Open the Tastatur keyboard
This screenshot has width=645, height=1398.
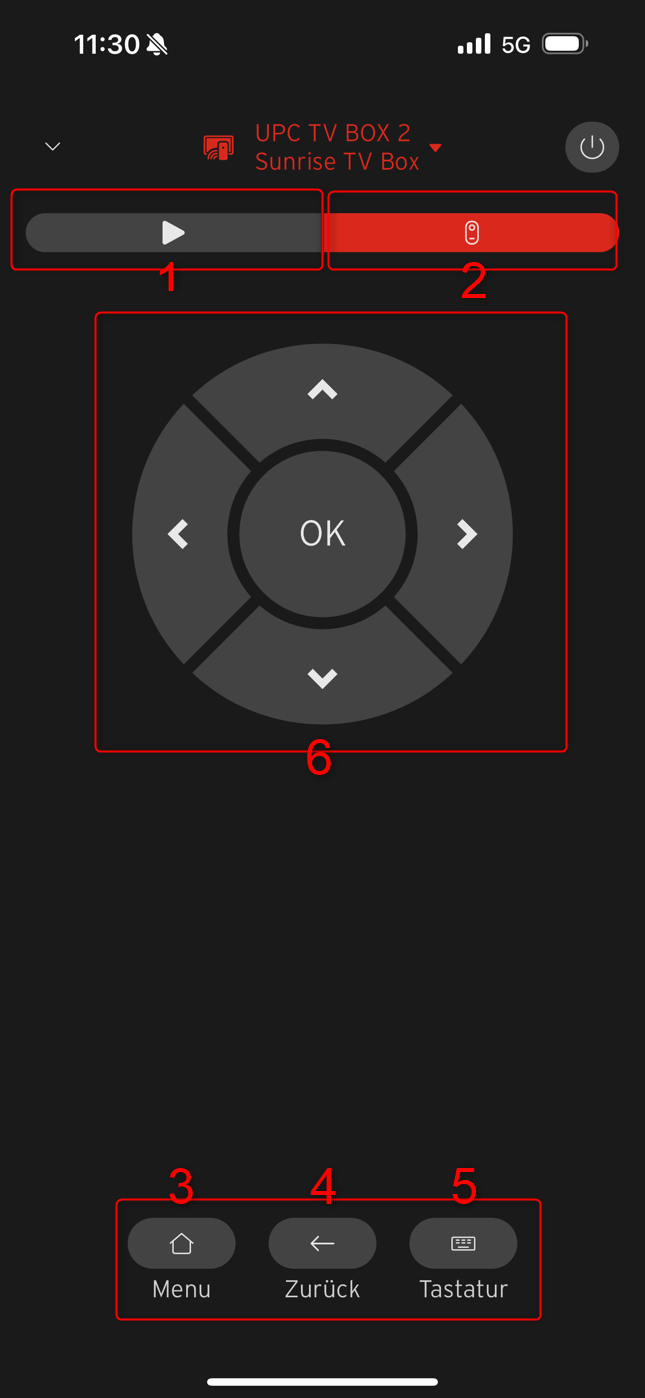tap(463, 1243)
